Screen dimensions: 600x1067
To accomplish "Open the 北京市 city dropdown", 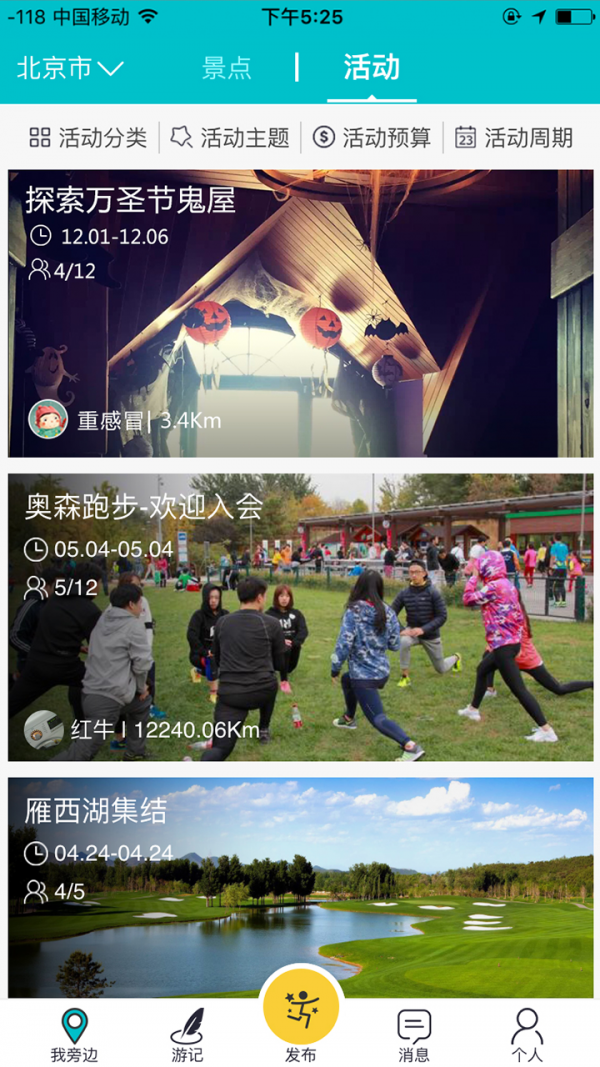I will (70, 68).
